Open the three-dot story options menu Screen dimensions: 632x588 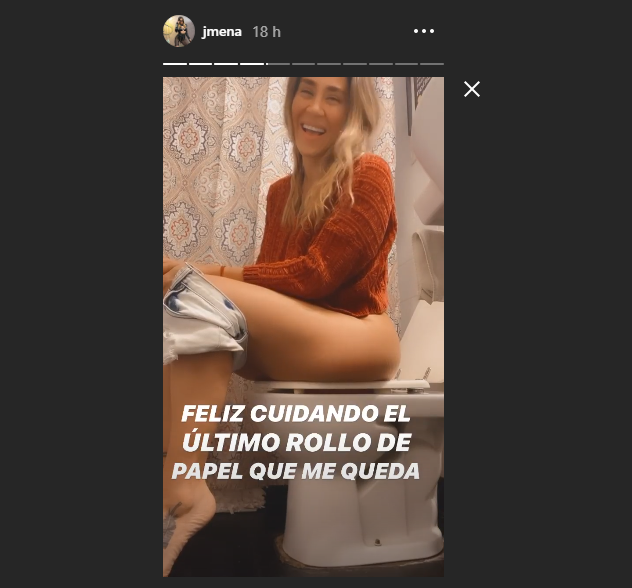424,32
